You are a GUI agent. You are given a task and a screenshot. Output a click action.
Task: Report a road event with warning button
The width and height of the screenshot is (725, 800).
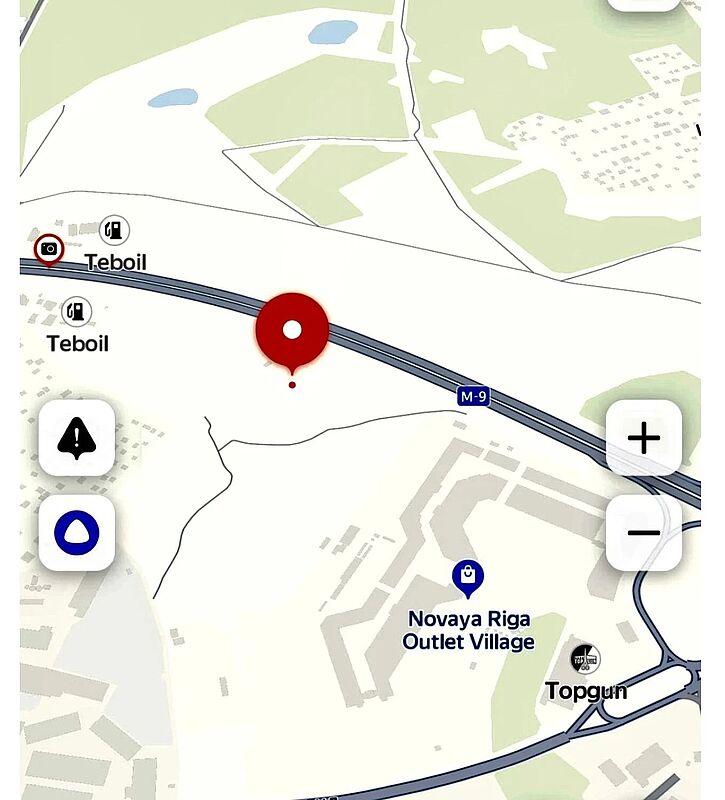[x=77, y=438]
